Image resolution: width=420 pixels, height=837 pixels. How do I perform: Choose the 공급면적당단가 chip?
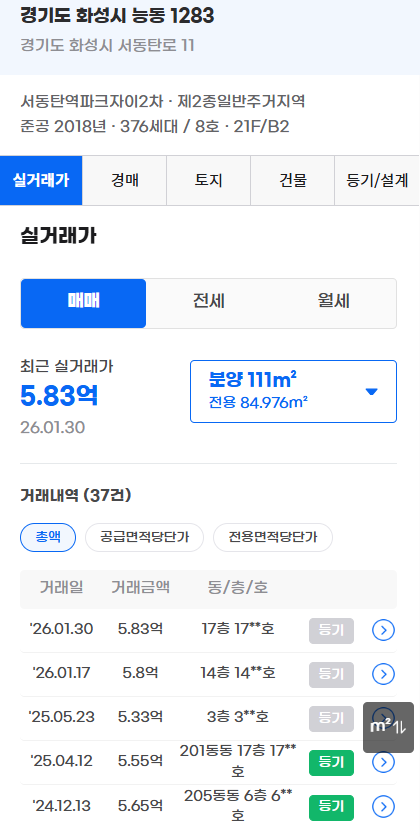145,537
